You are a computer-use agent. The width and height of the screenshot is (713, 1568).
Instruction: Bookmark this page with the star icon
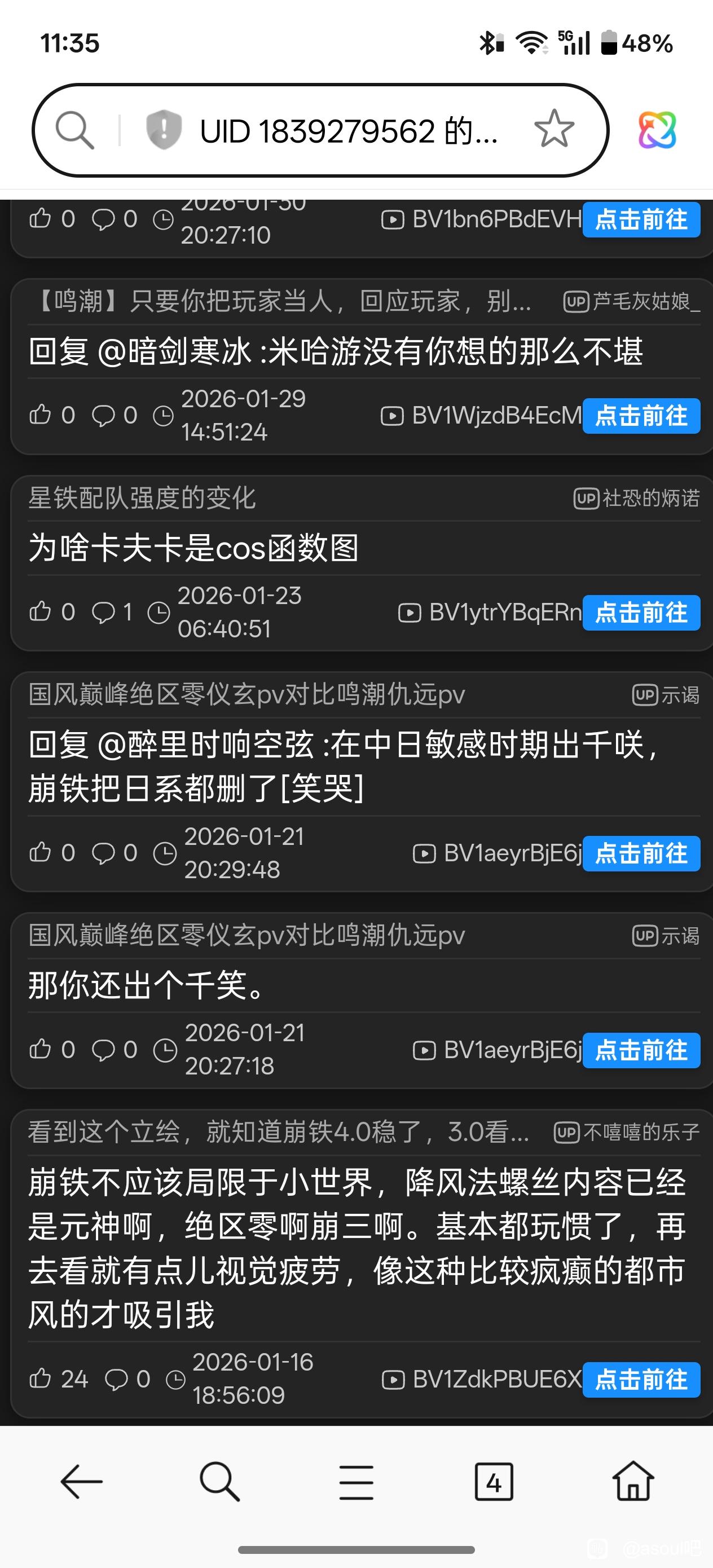[553, 129]
